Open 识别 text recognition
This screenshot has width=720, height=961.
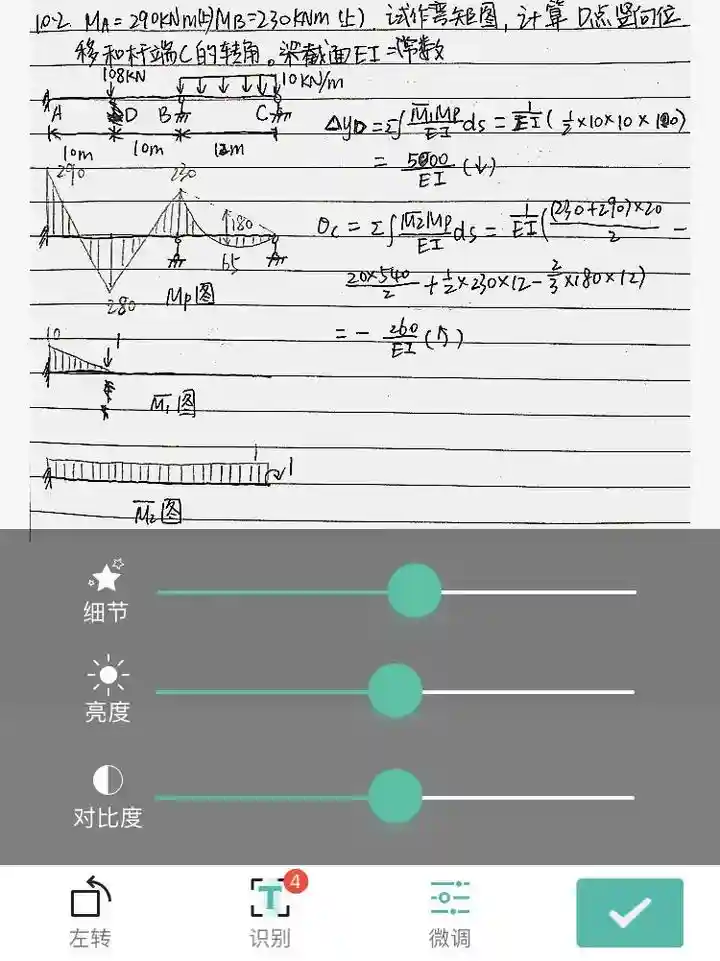pyautogui.click(x=270, y=912)
